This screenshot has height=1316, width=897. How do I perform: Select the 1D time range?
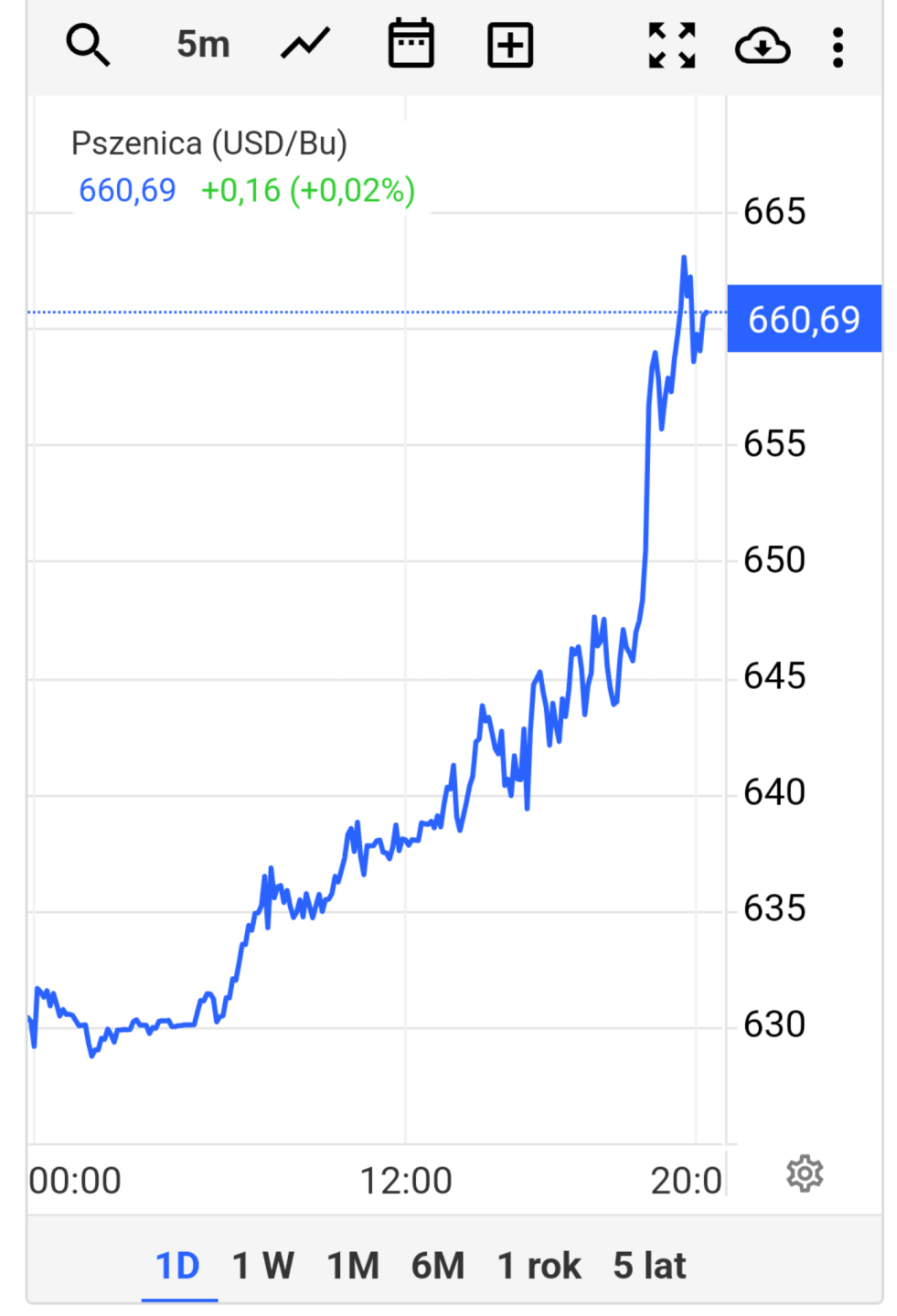(178, 1266)
